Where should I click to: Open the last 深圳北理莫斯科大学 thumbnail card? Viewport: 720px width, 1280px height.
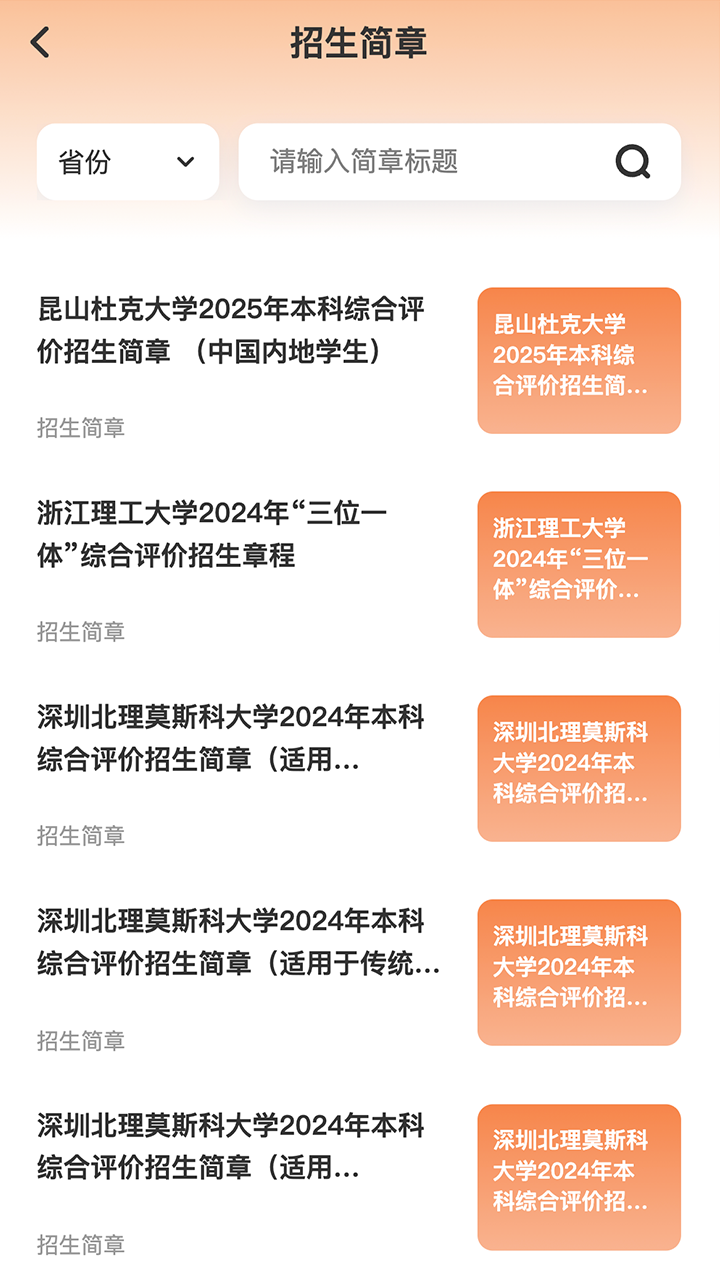[579, 1178]
